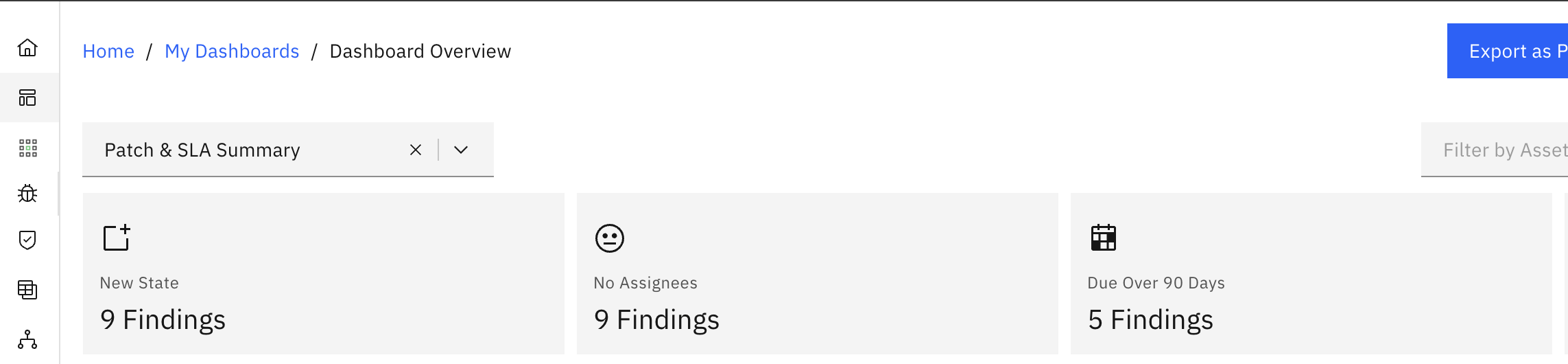
Task: Open the shield checkmark icon in sidebar
Action: point(27,240)
